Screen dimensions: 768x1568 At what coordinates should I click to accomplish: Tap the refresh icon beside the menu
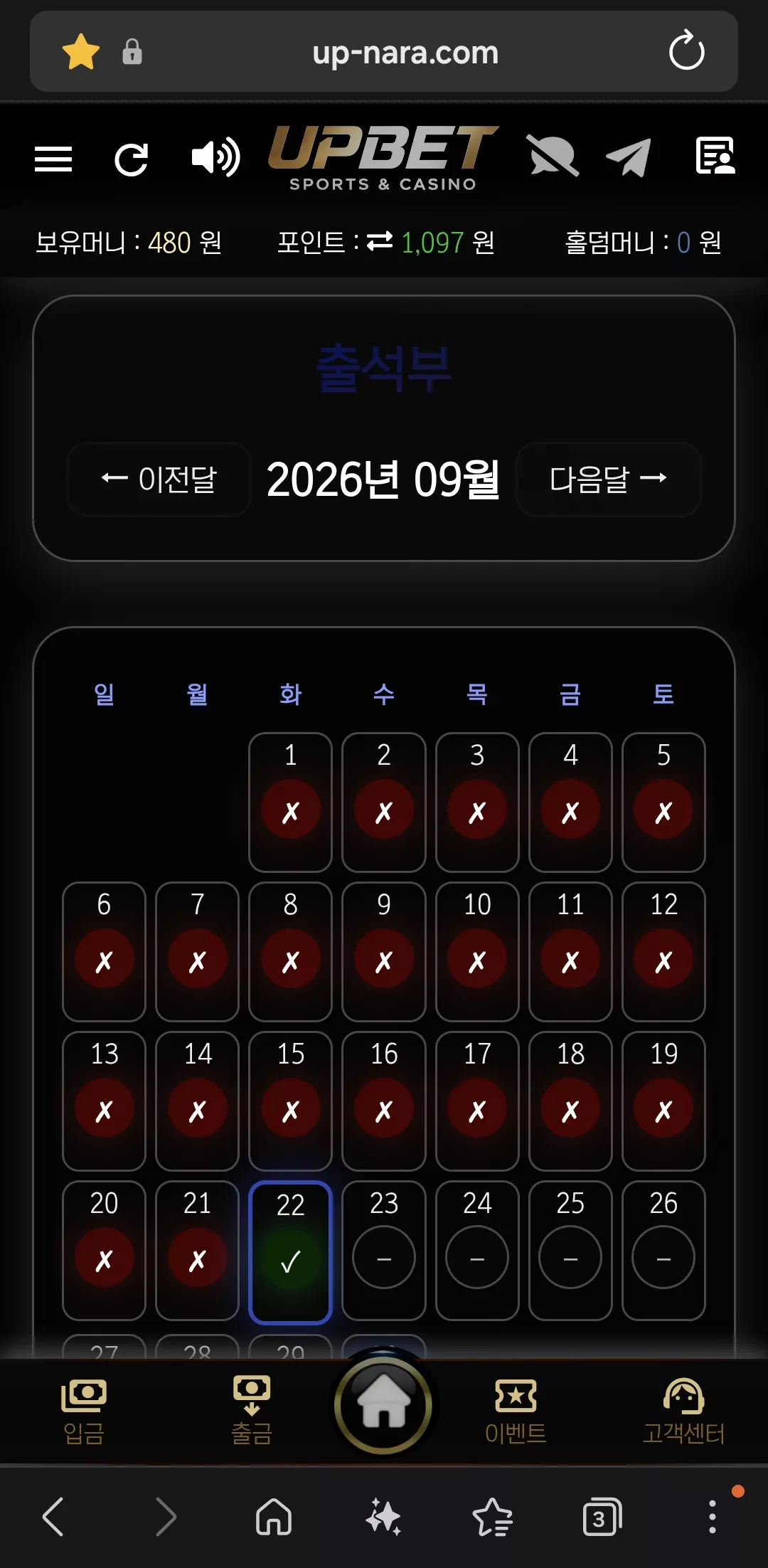(x=132, y=159)
